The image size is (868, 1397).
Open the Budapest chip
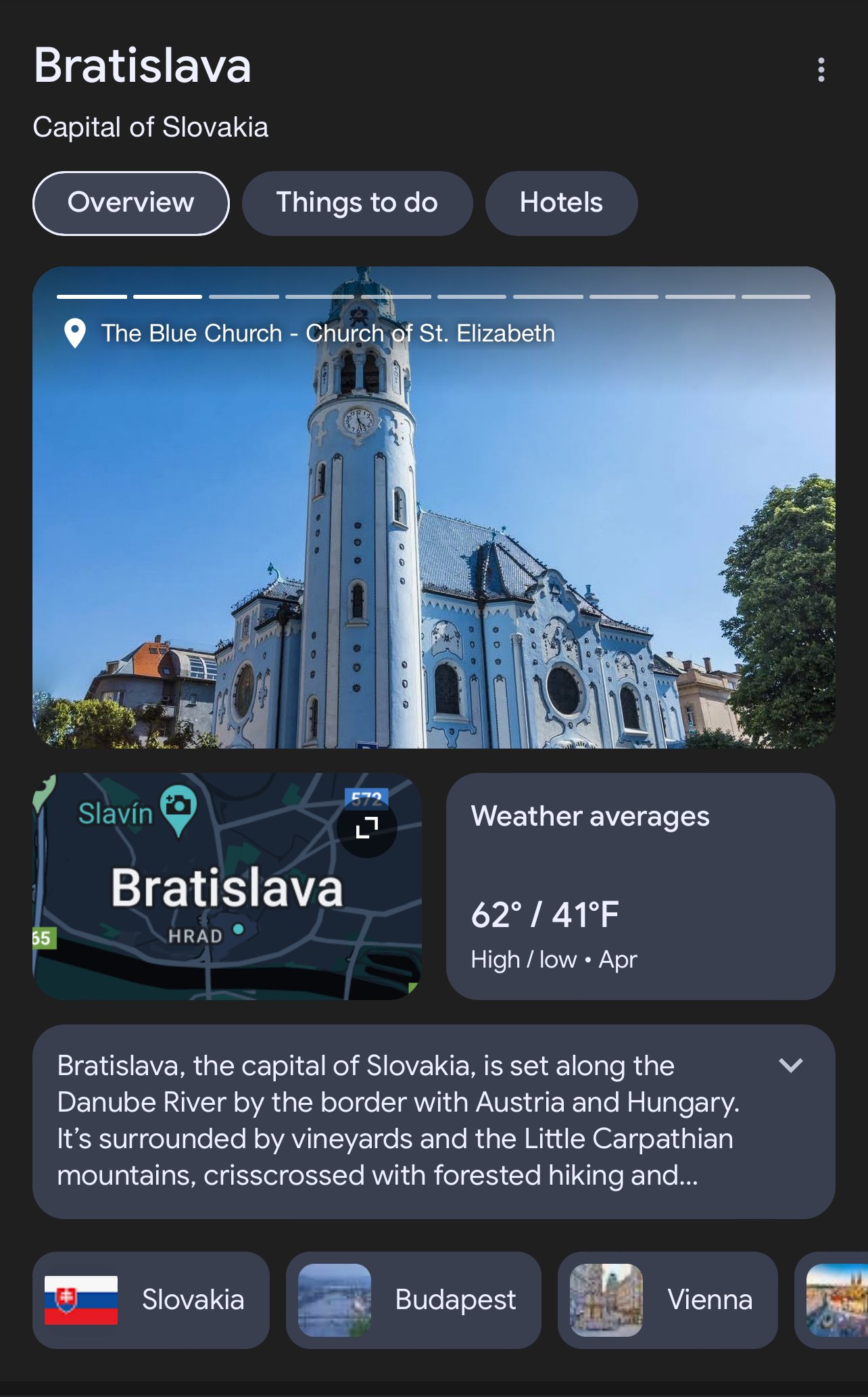click(413, 1300)
